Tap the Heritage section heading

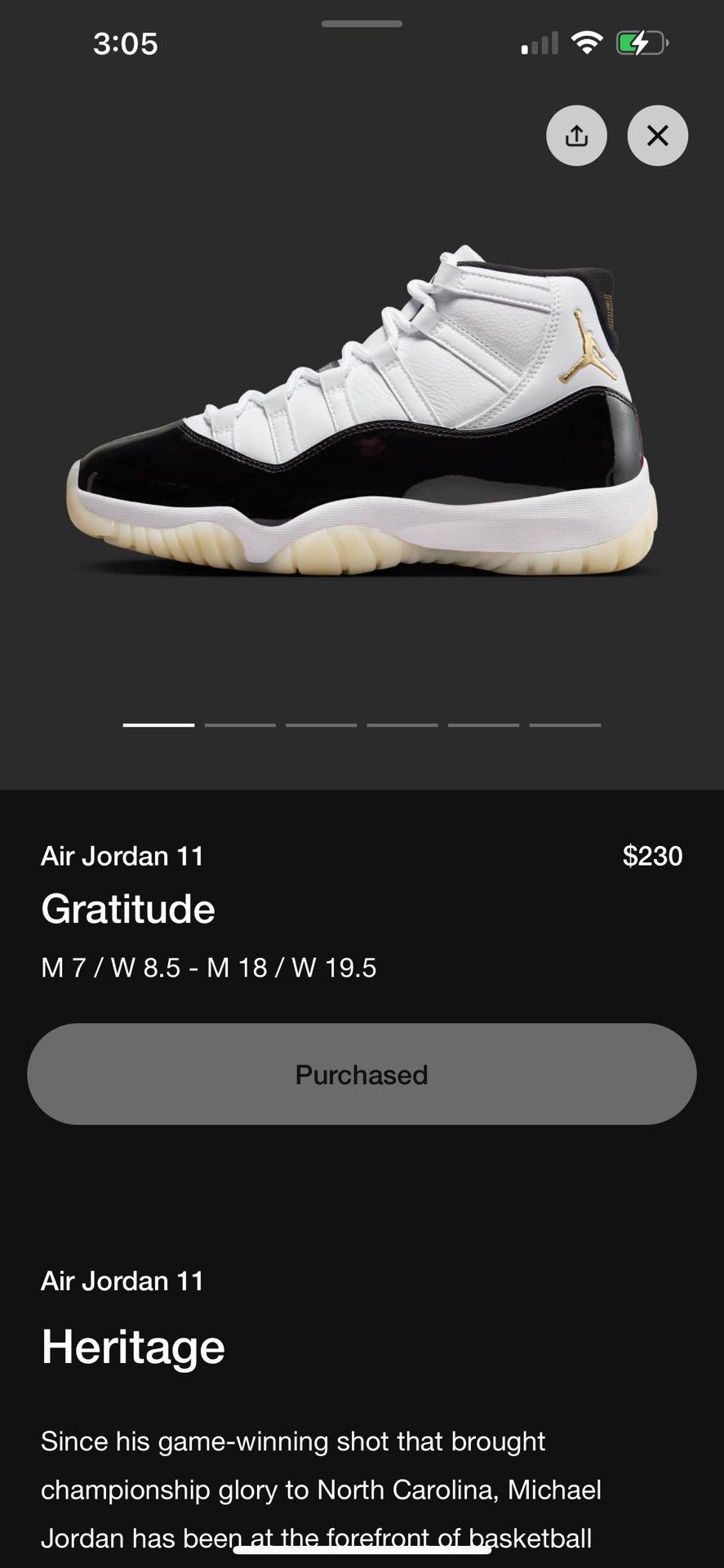[x=133, y=1346]
